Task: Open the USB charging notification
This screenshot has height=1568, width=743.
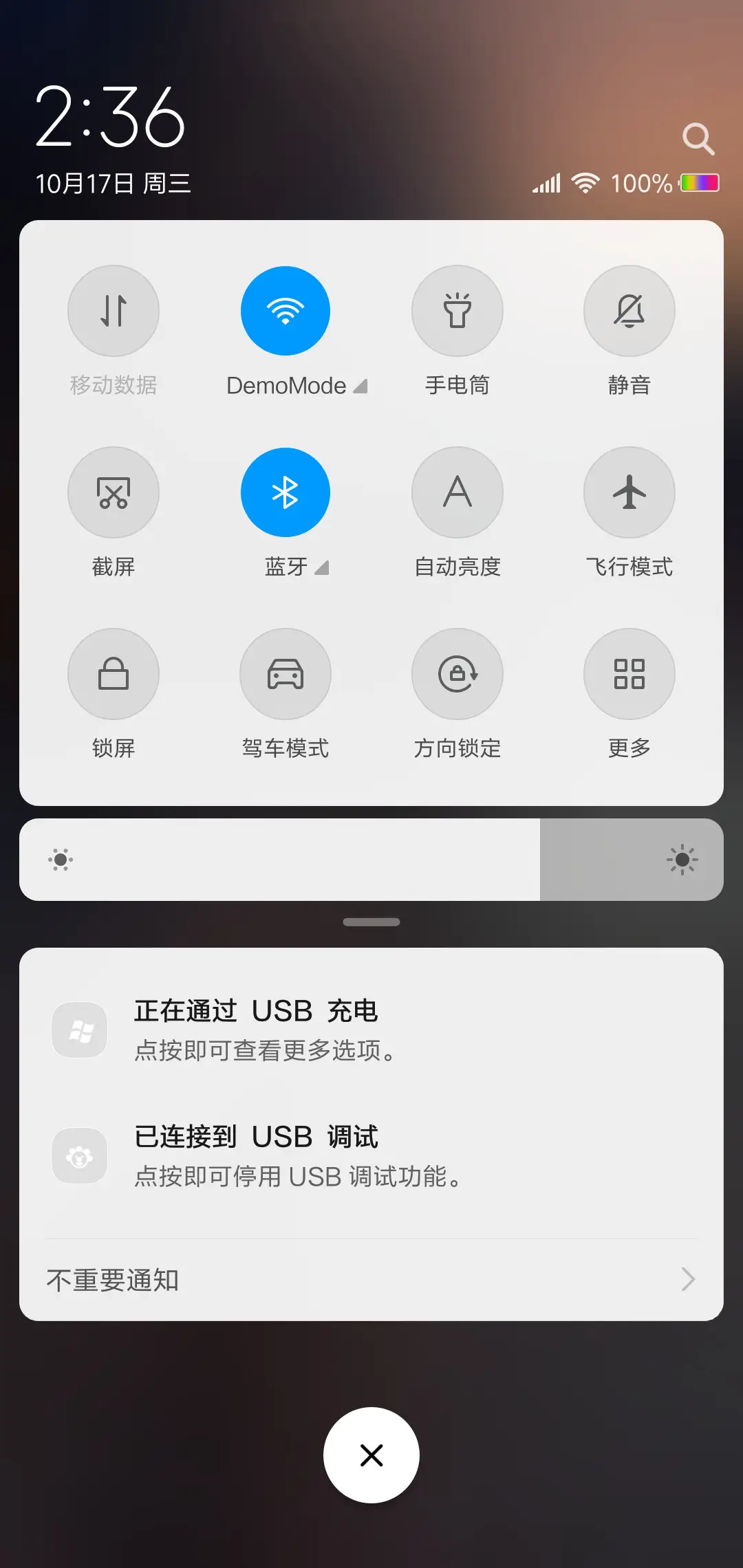Action: 371,1028
